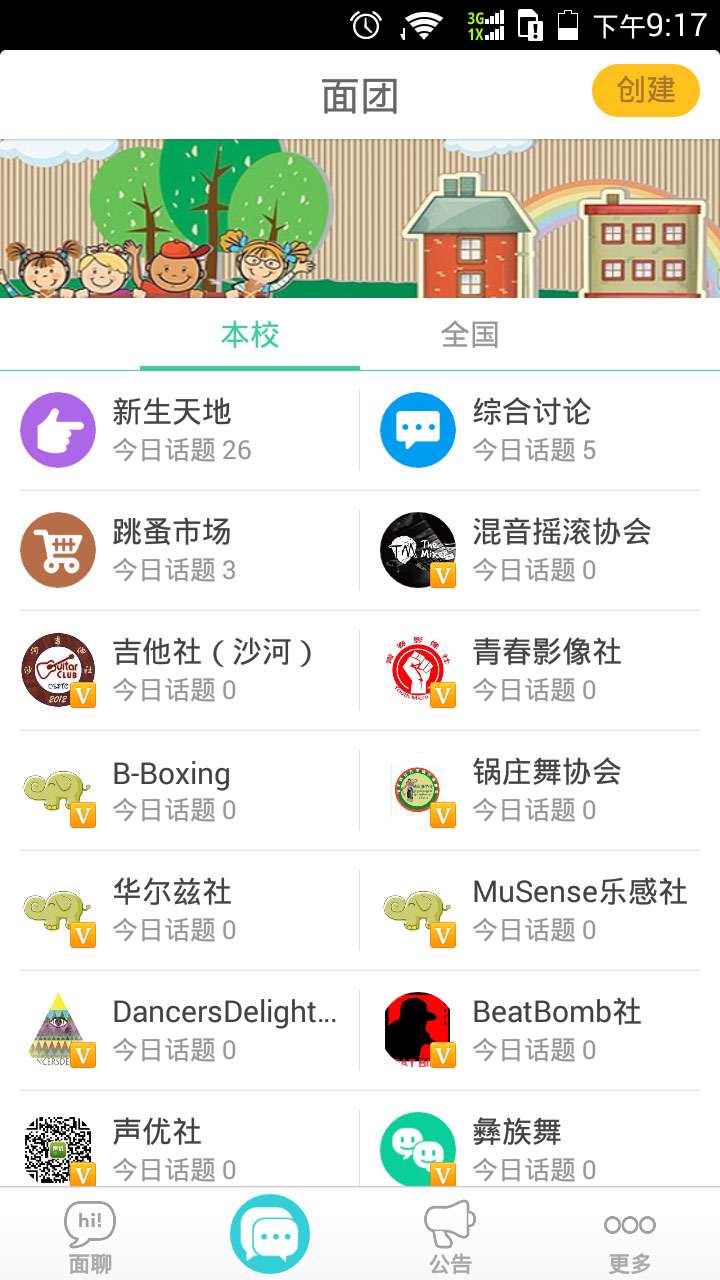This screenshot has height=1280, width=720.
Task: Go to the B-Boxing club
Action: coord(180,790)
